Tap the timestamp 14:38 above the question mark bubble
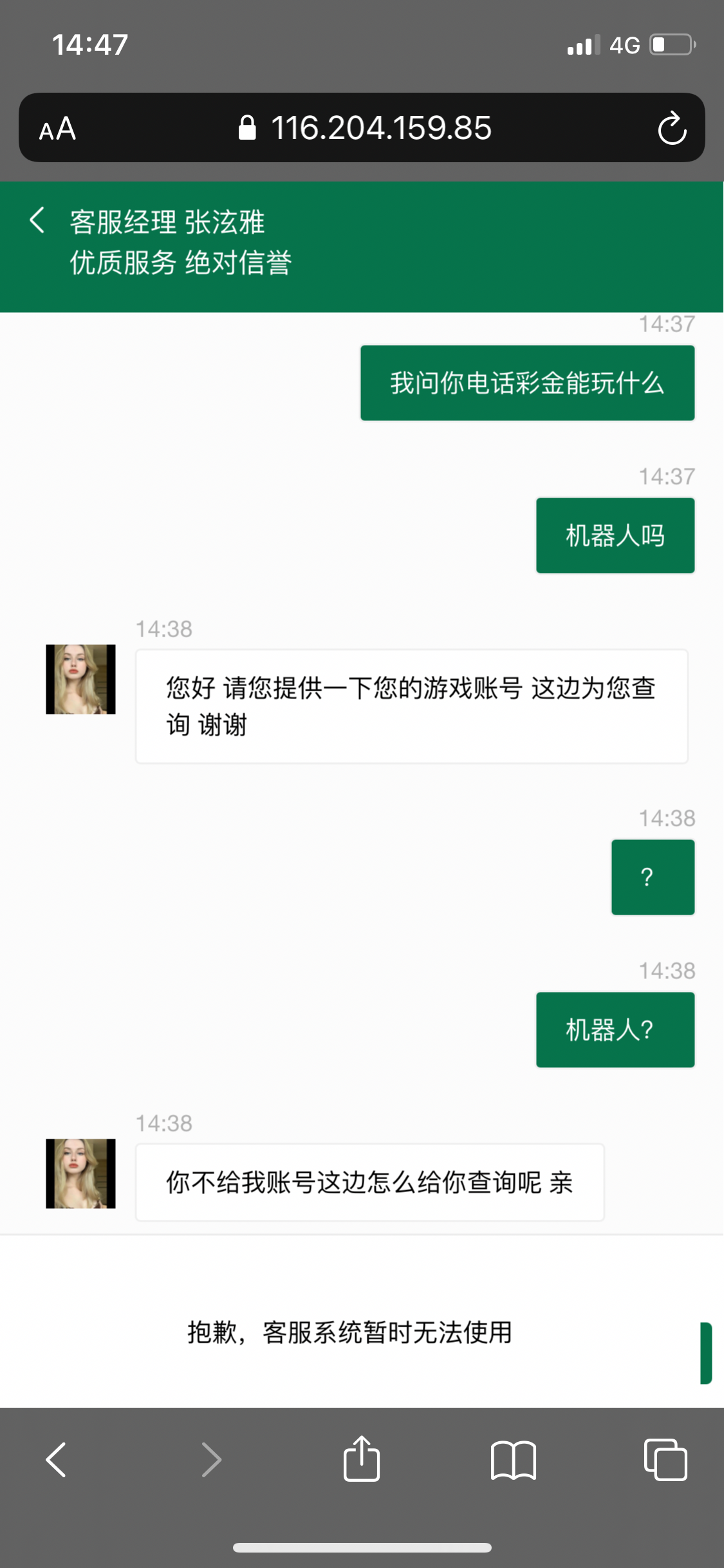Viewport: 724px width, 1568px height. (666, 817)
